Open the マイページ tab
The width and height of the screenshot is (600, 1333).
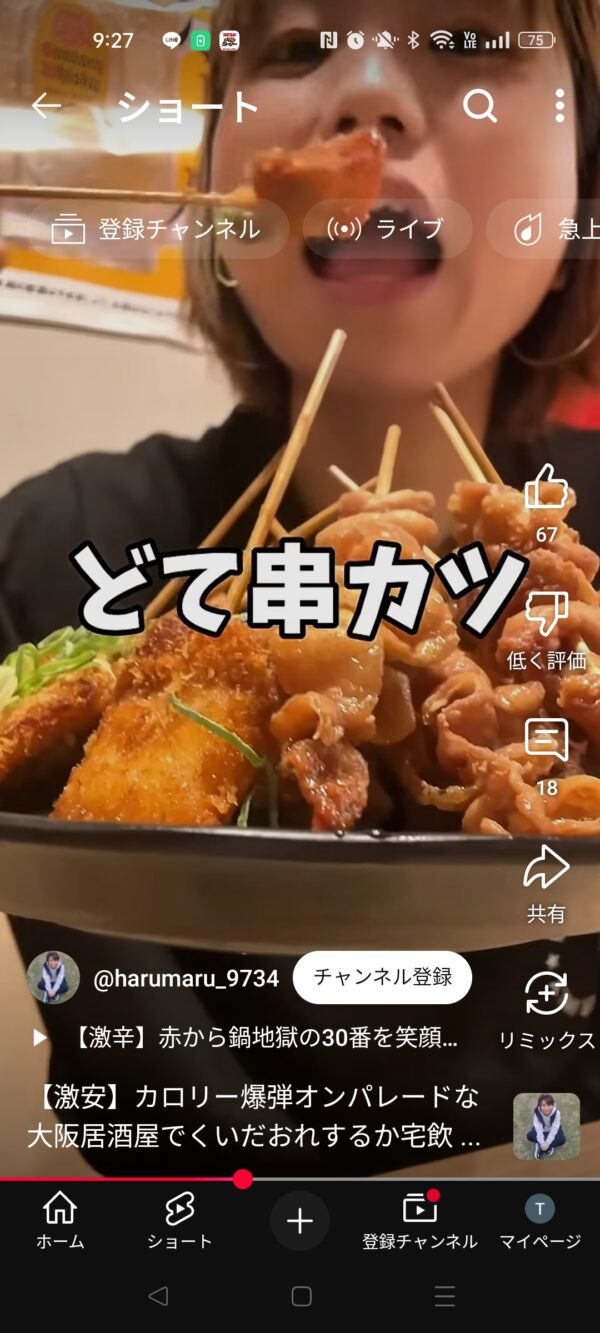(x=540, y=1221)
